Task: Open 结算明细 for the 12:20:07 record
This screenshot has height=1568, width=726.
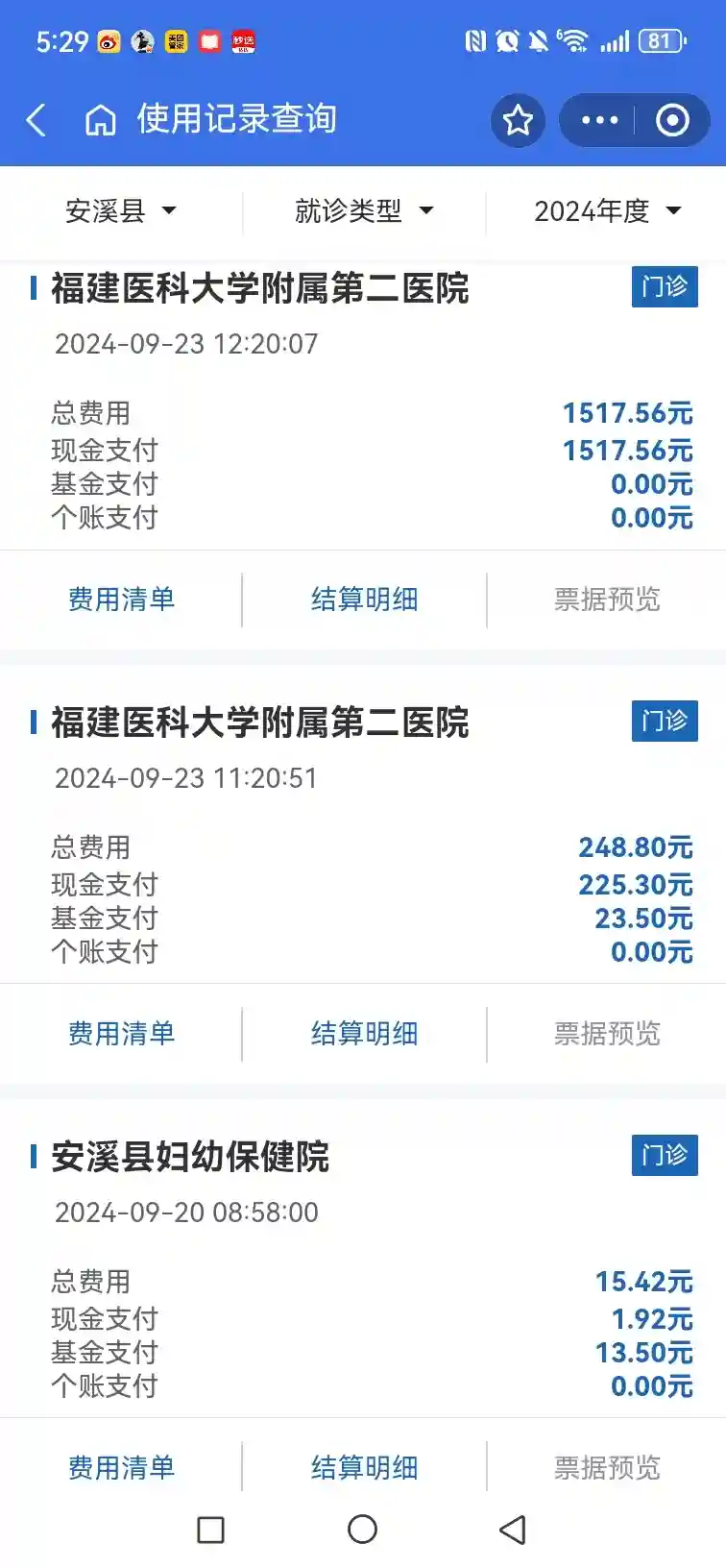Action: coord(364,600)
